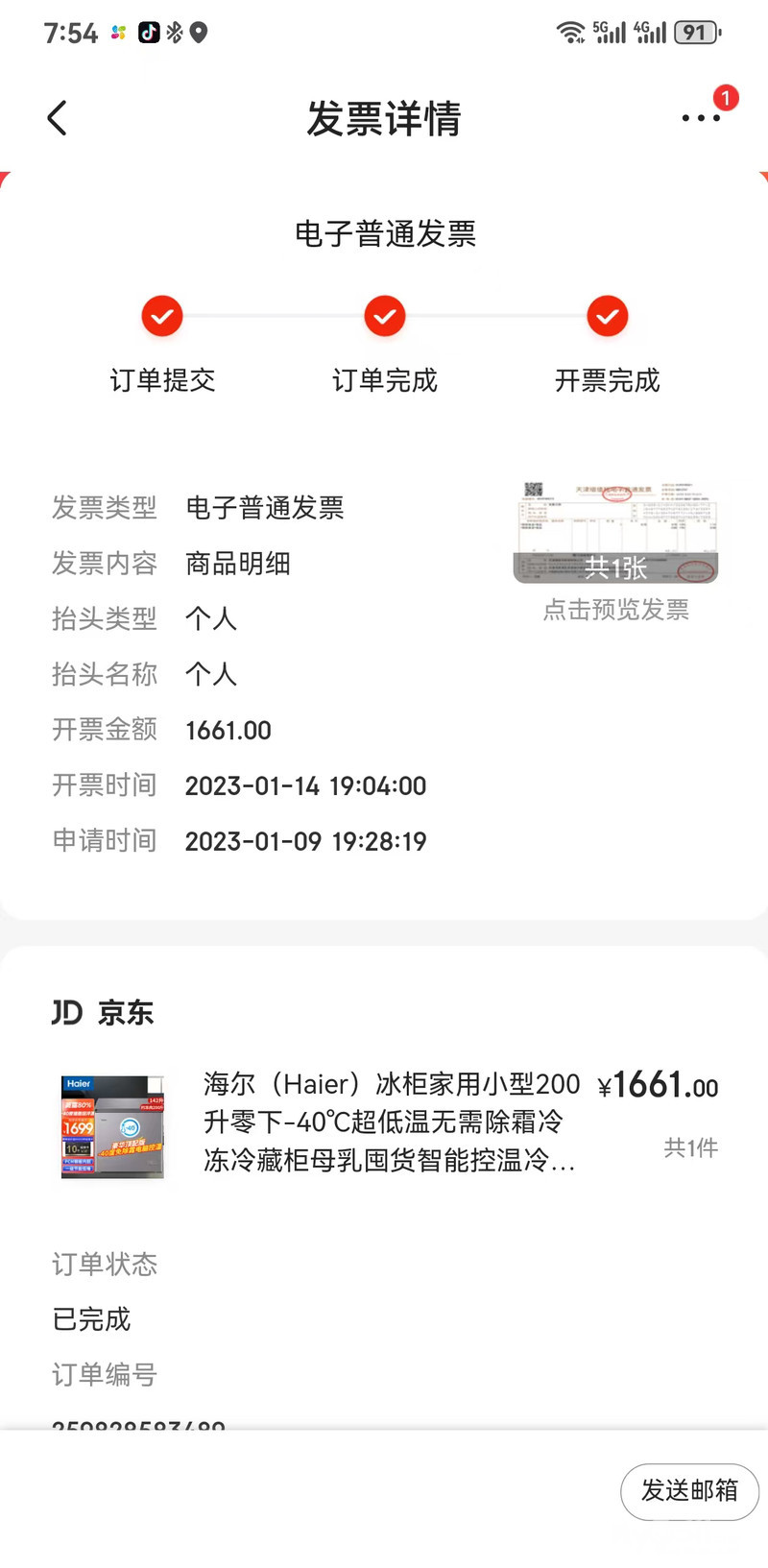The width and height of the screenshot is (768, 1568).
Task: Tap the 发送邮箱 button
Action: (689, 1491)
